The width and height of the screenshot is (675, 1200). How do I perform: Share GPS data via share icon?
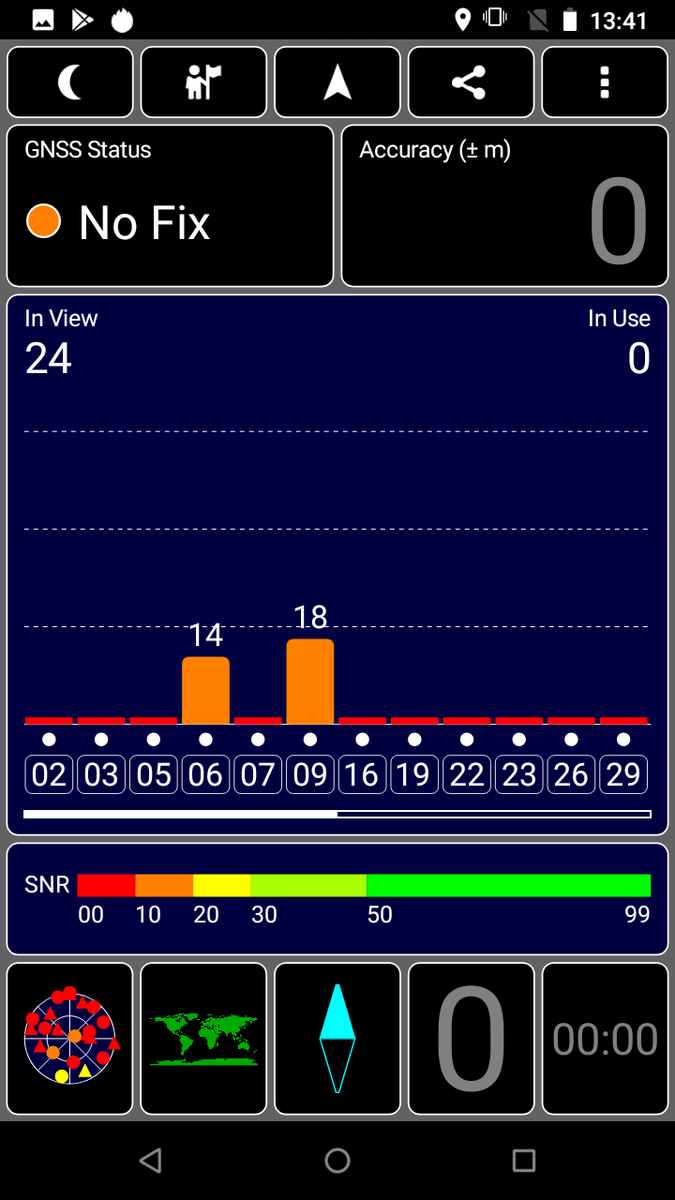(x=471, y=82)
